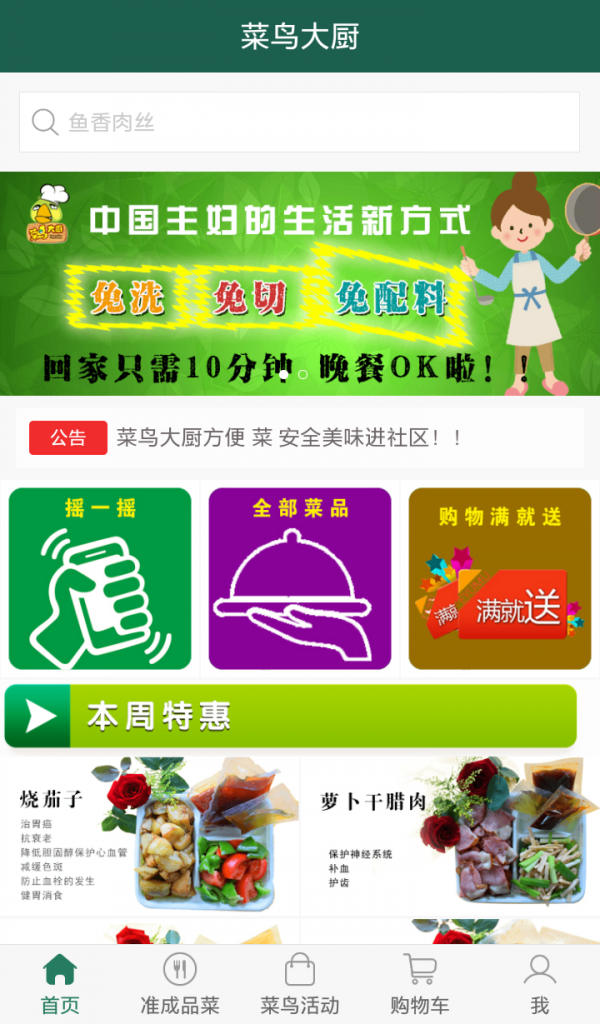Open the 购物车 shopping cart tab

(420, 984)
